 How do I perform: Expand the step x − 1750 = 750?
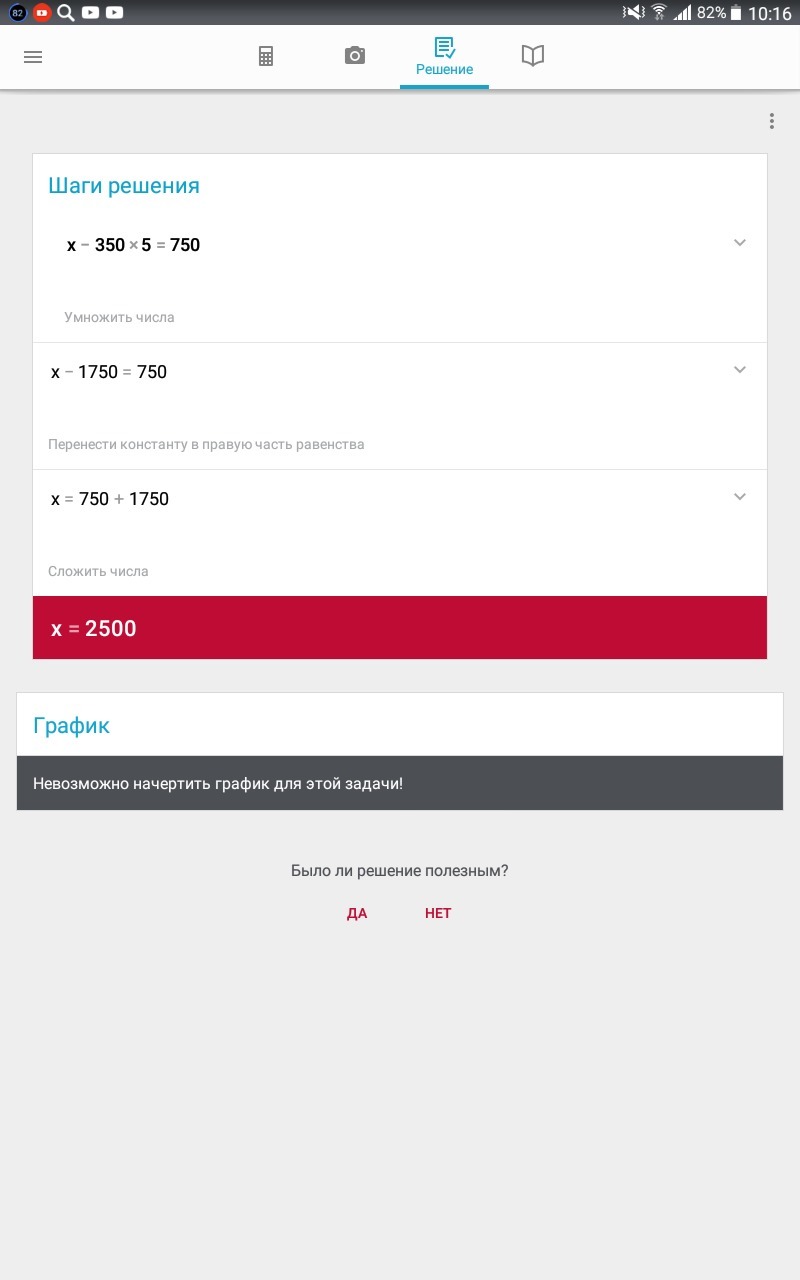[x=739, y=370]
